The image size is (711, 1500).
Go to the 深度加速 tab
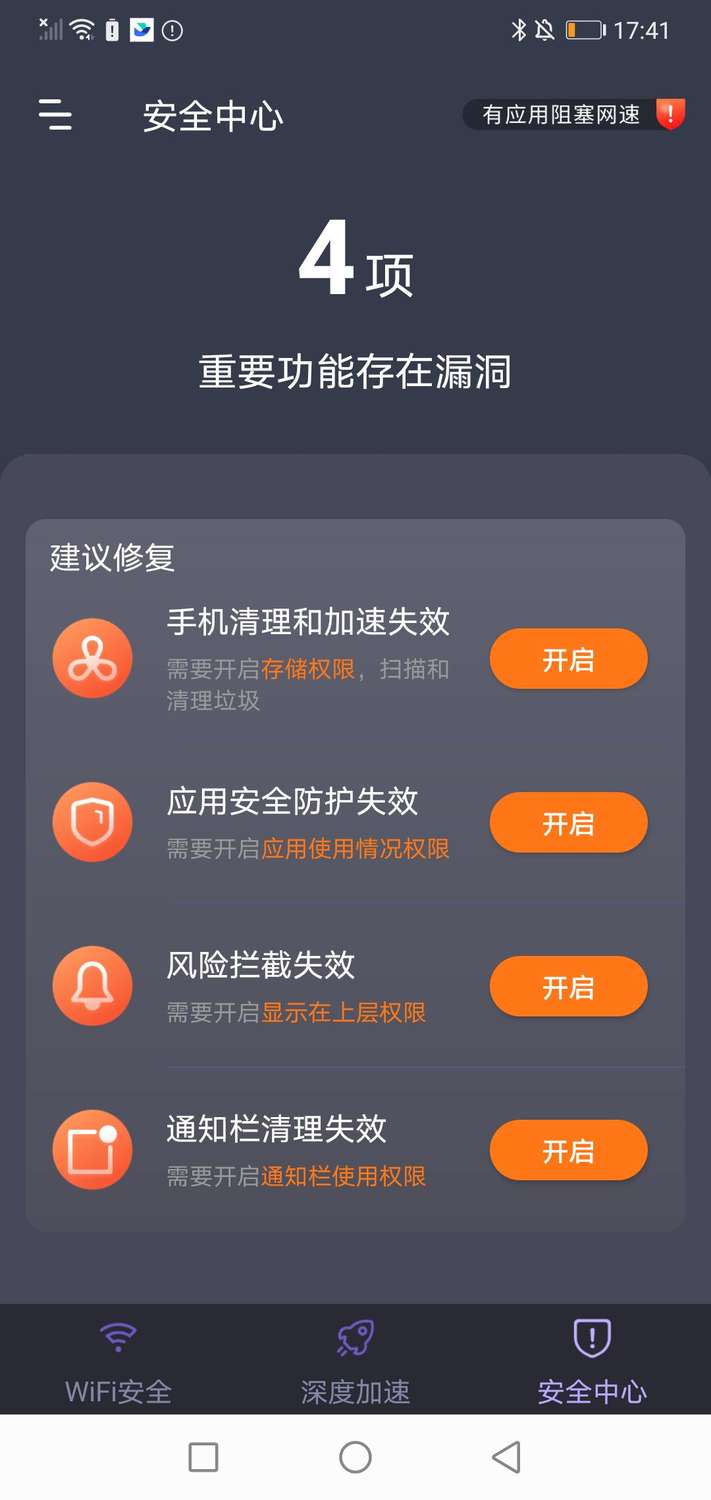(x=355, y=1362)
